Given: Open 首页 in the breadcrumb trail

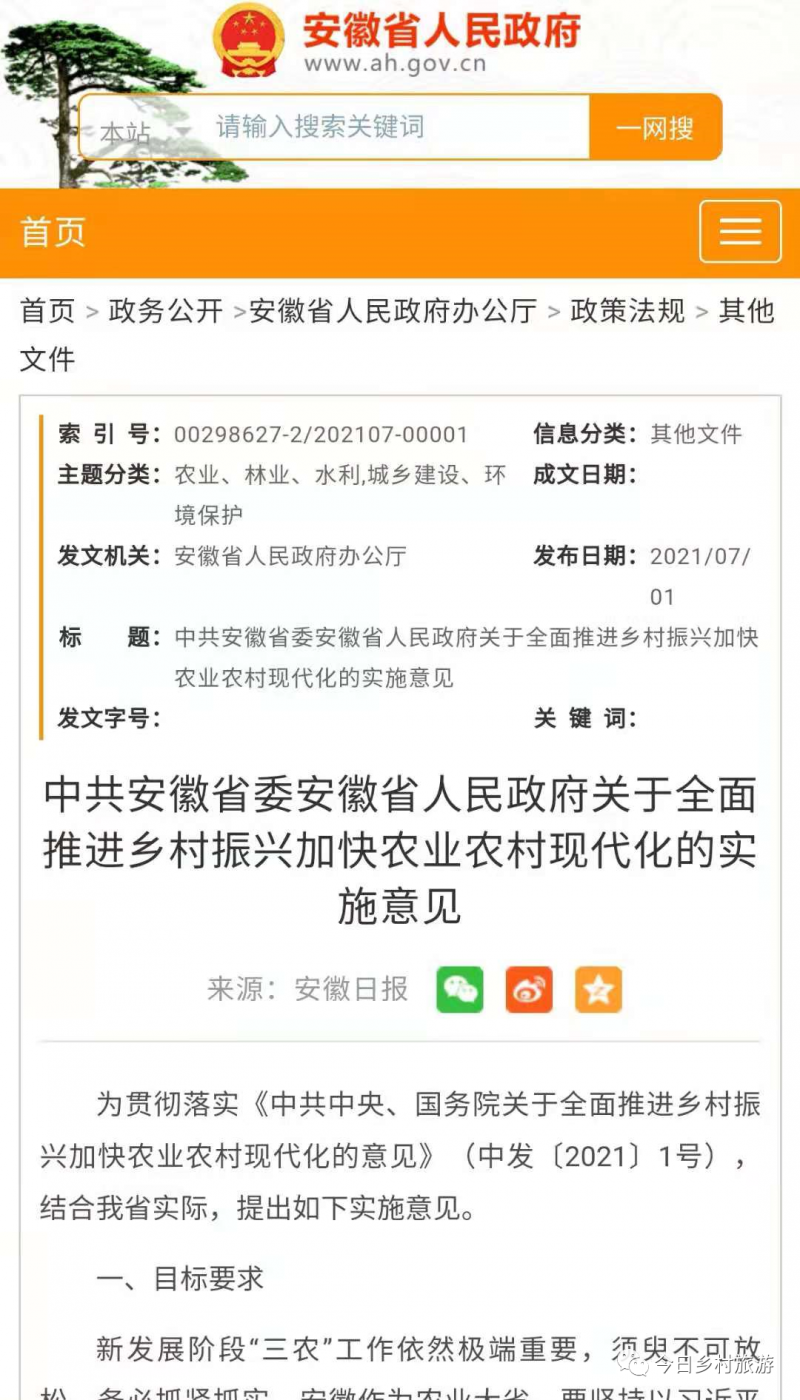Looking at the screenshot, I should tap(47, 311).
